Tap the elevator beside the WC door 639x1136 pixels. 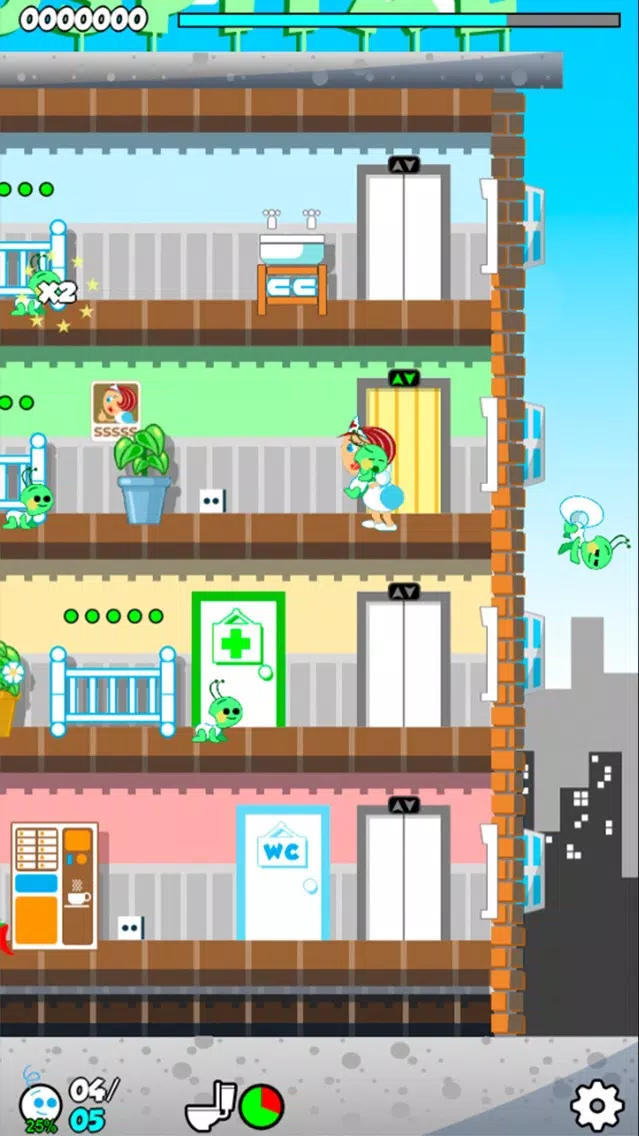[x=403, y=875]
